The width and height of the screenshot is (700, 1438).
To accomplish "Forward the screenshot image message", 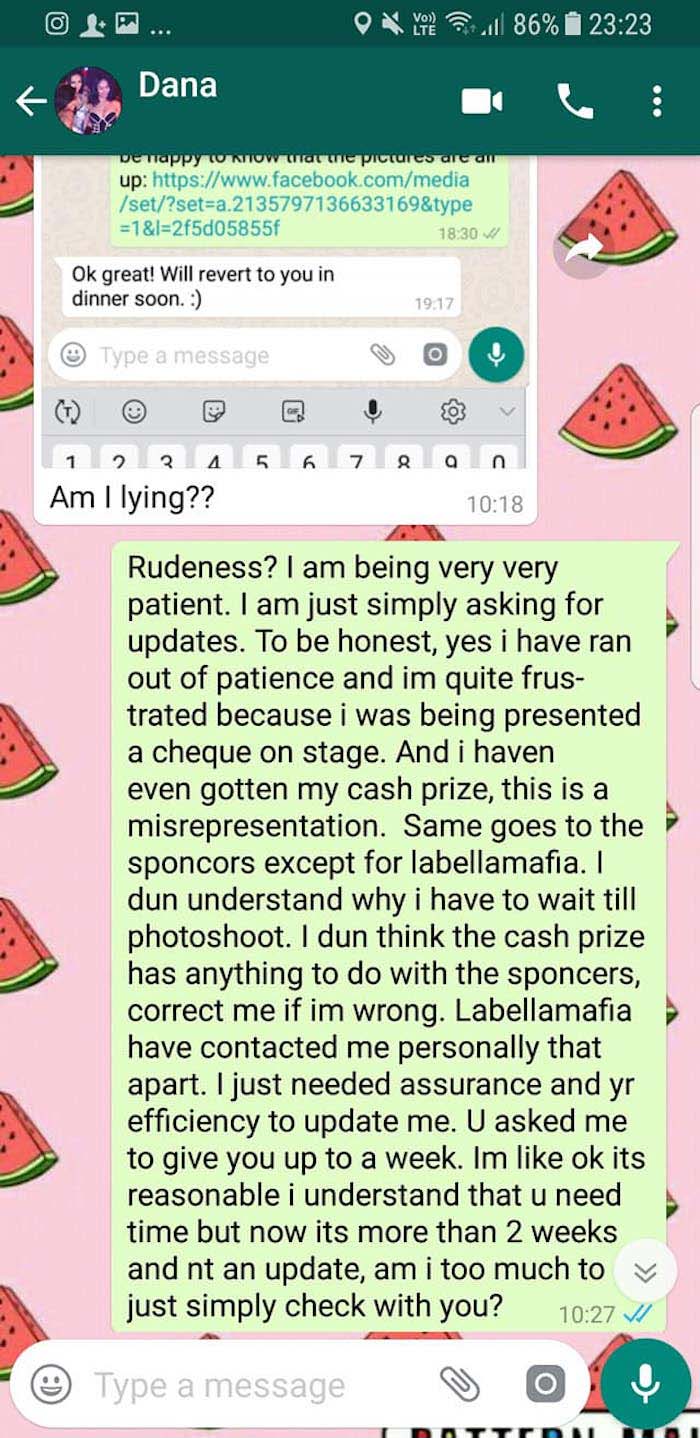I will tap(583, 249).
